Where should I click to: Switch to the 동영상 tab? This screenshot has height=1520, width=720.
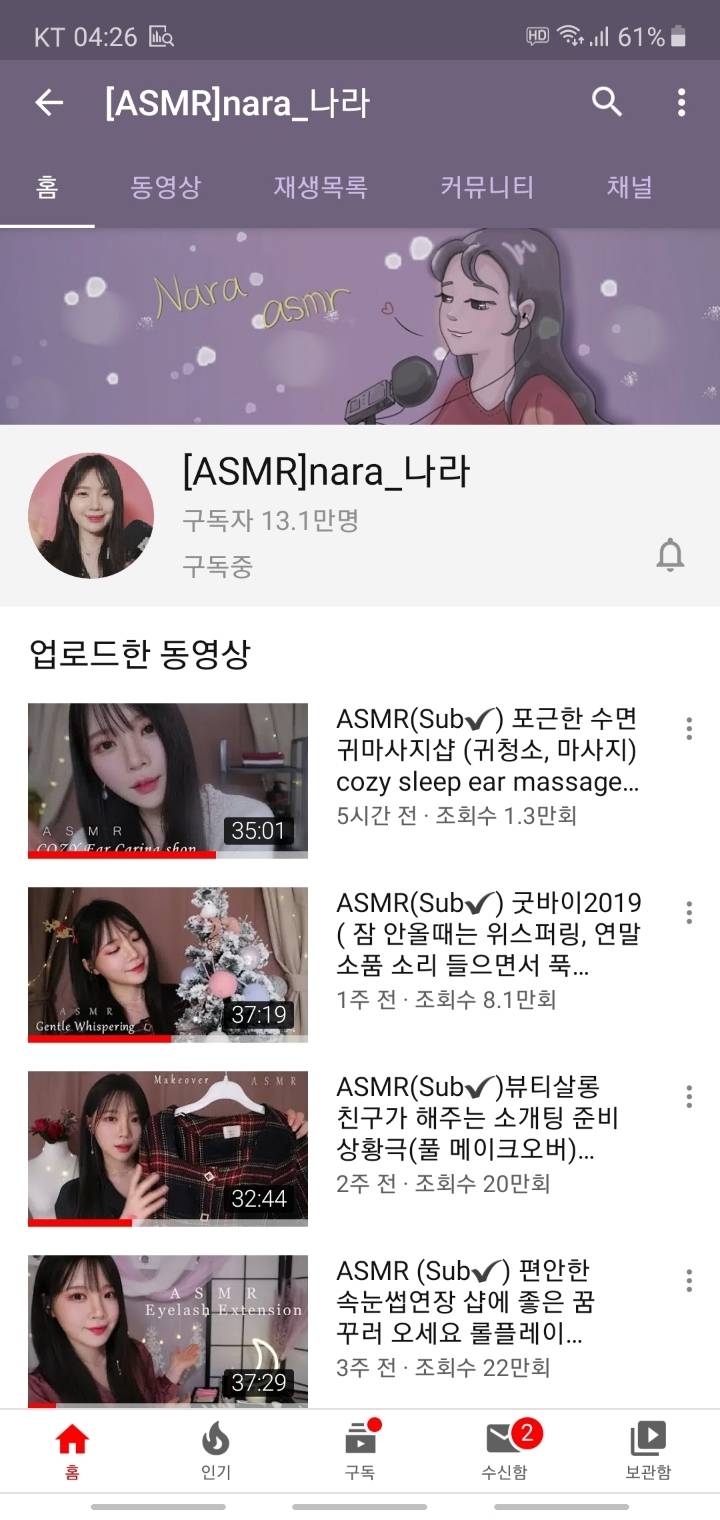165,188
